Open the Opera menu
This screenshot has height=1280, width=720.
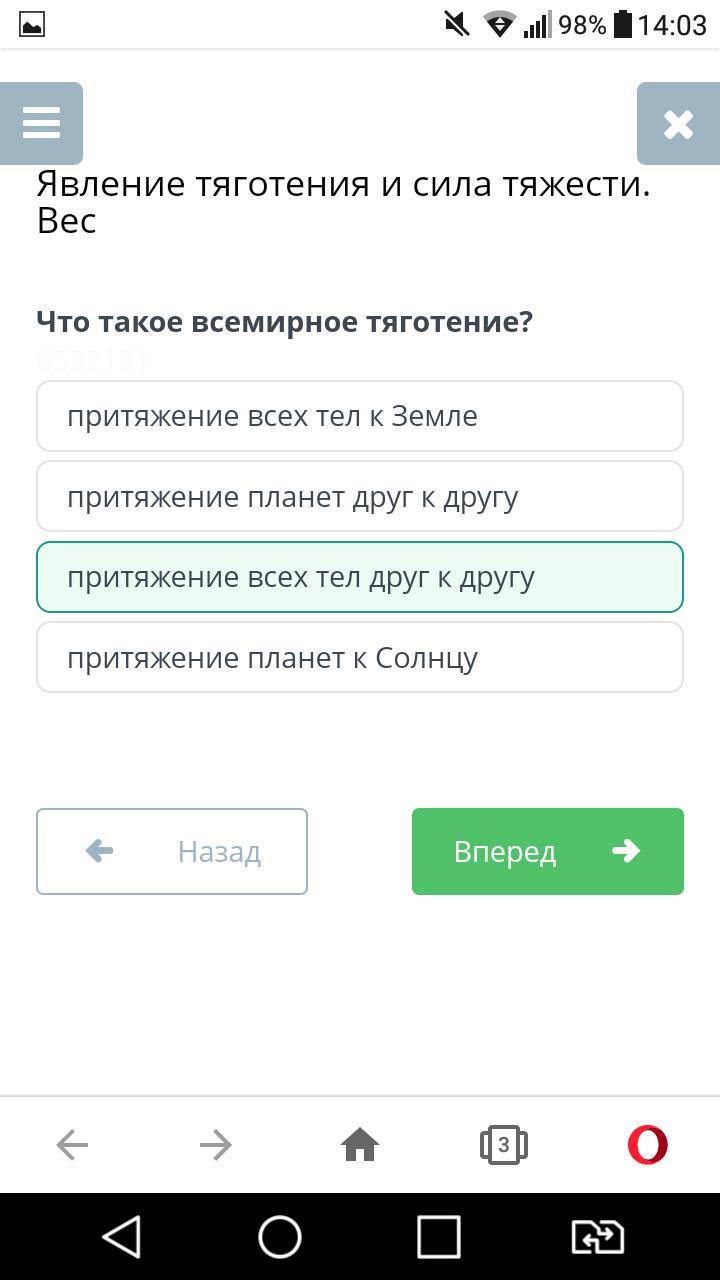647,1145
